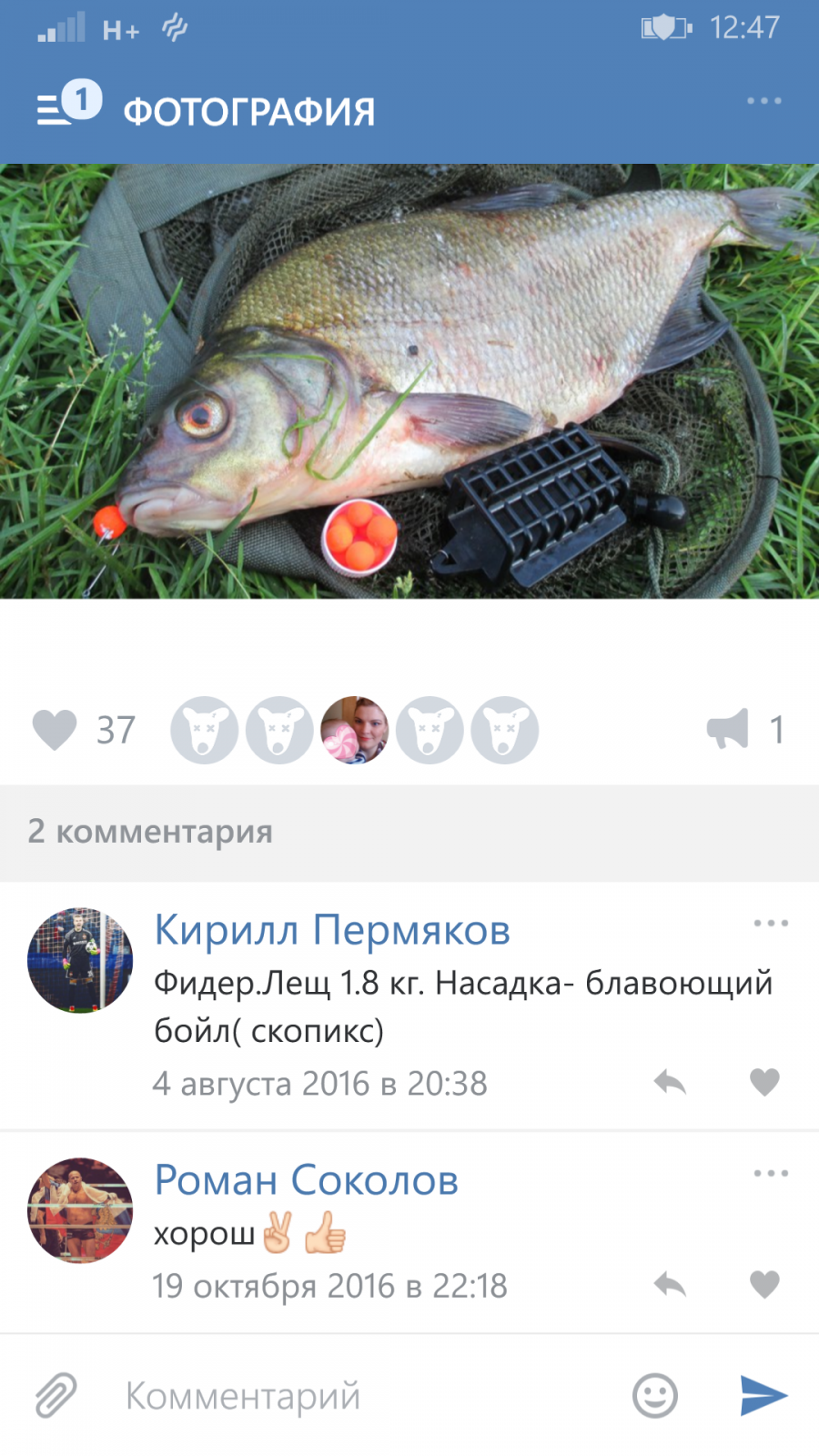Tap Кирилл Пермяков's avatar picture
This screenshot has height=1456, width=819.
pyautogui.click(x=80, y=960)
